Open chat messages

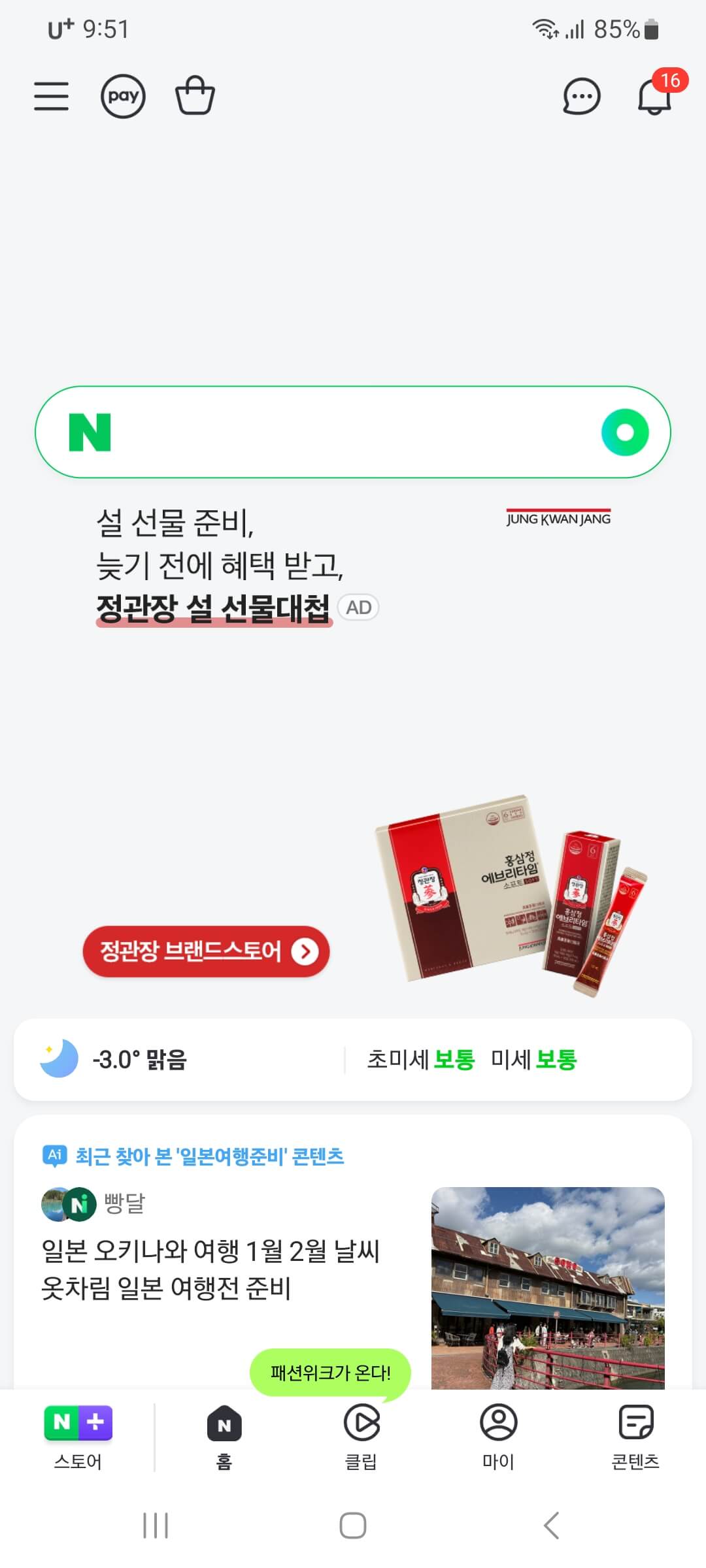click(580, 95)
